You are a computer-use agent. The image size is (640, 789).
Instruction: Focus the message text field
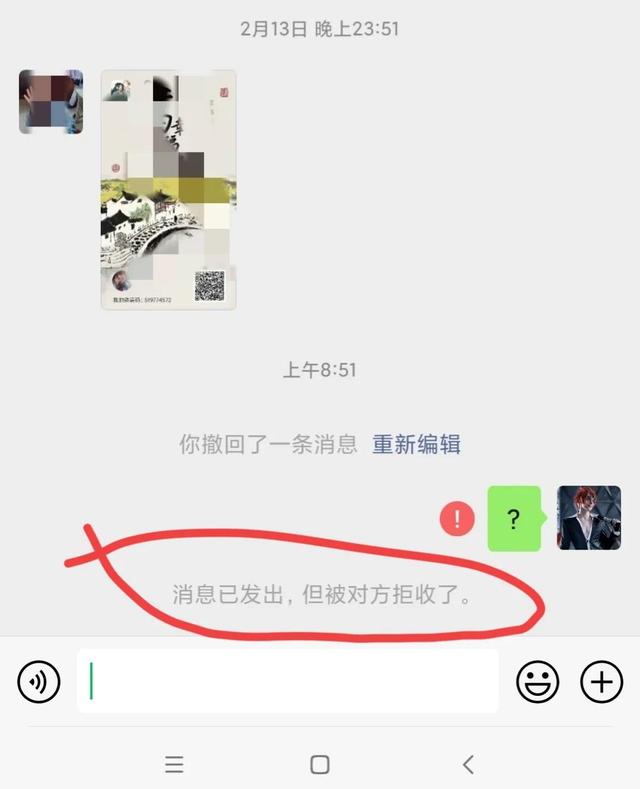click(x=288, y=682)
